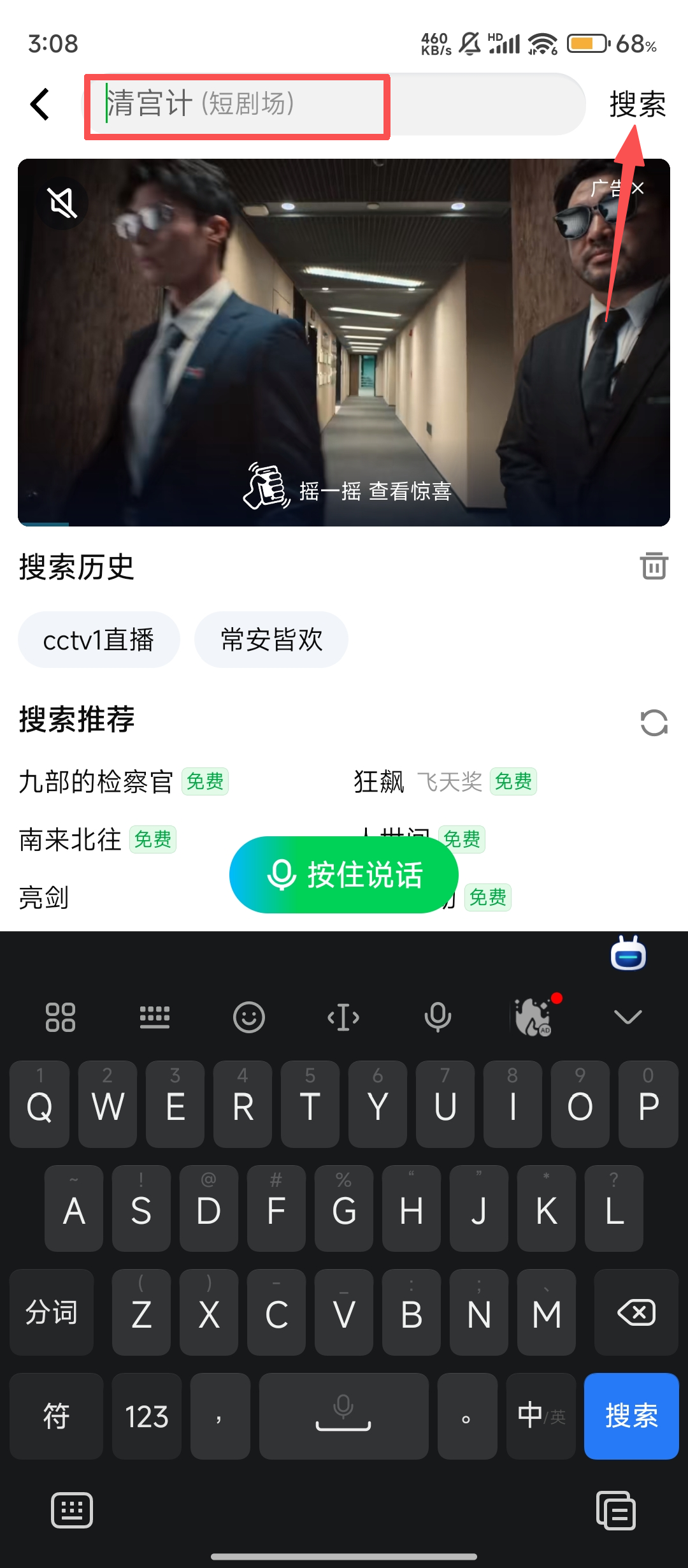Close the video advertisement
Viewport: 688px width, 1568px height.
pos(638,188)
